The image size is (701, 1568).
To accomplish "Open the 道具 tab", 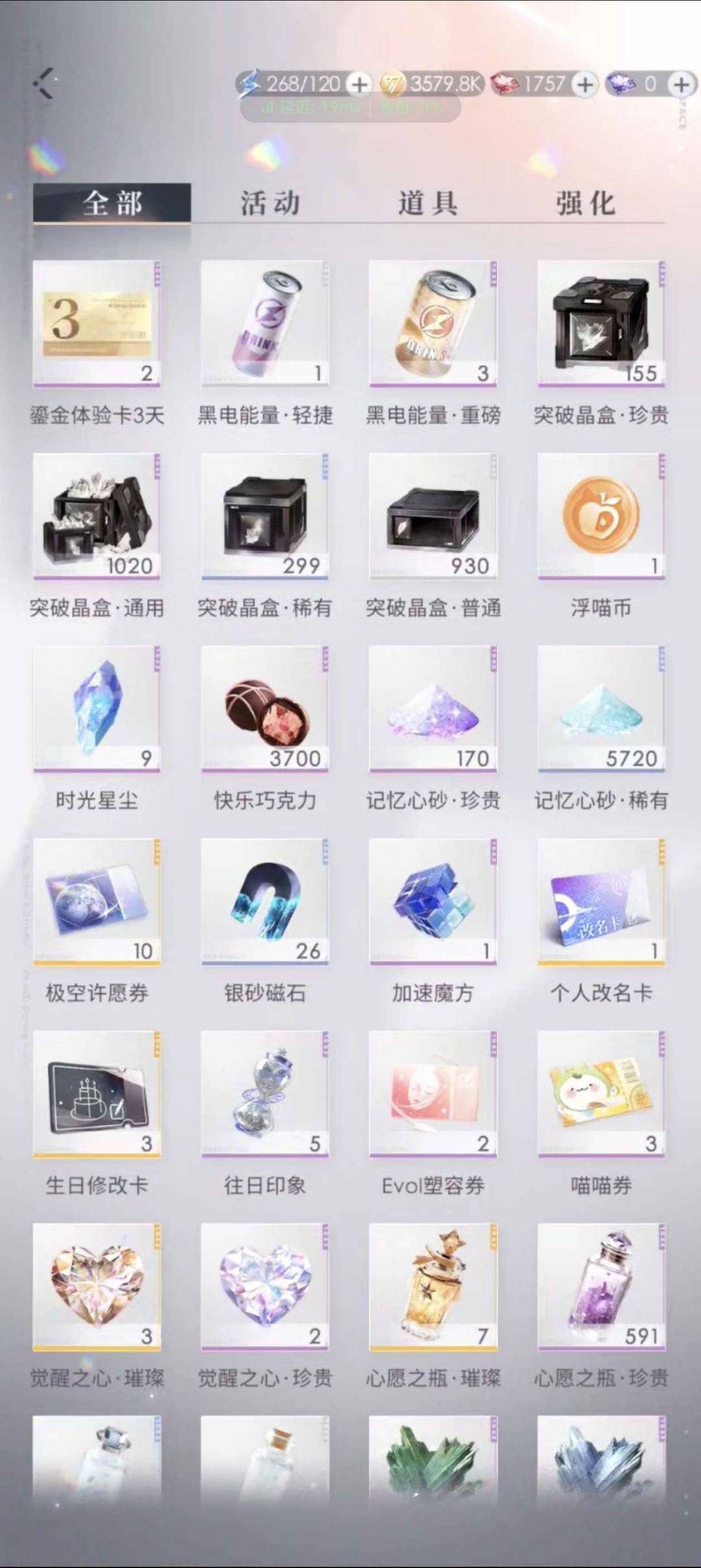I will click(x=430, y=203).
